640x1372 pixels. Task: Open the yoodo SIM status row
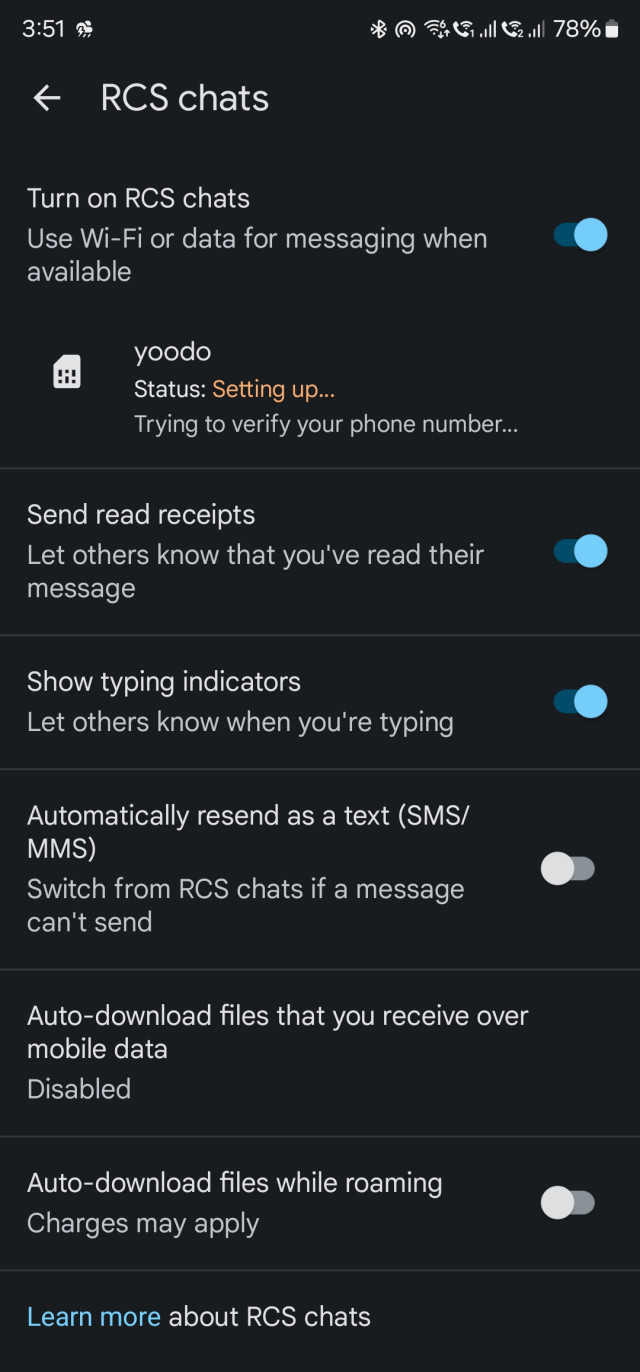pos(320,388)
